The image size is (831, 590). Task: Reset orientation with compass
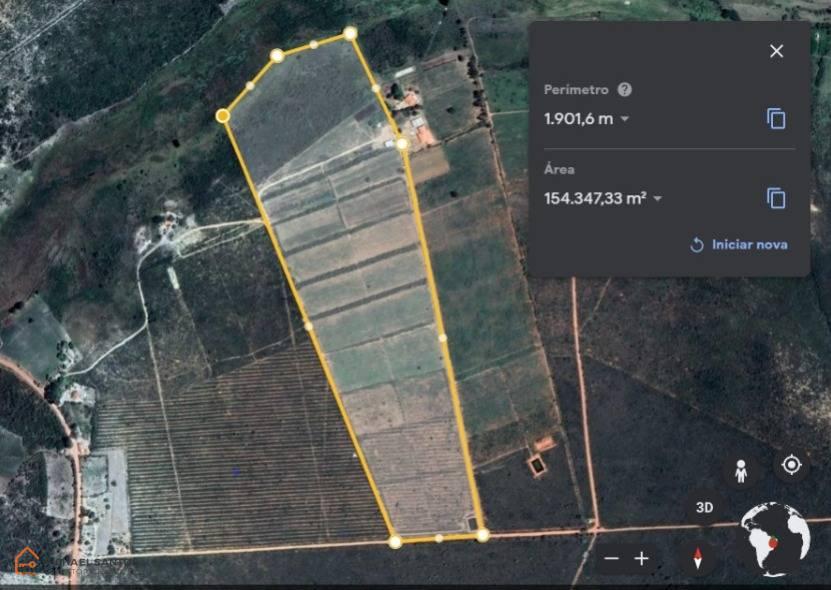point(698,557)
